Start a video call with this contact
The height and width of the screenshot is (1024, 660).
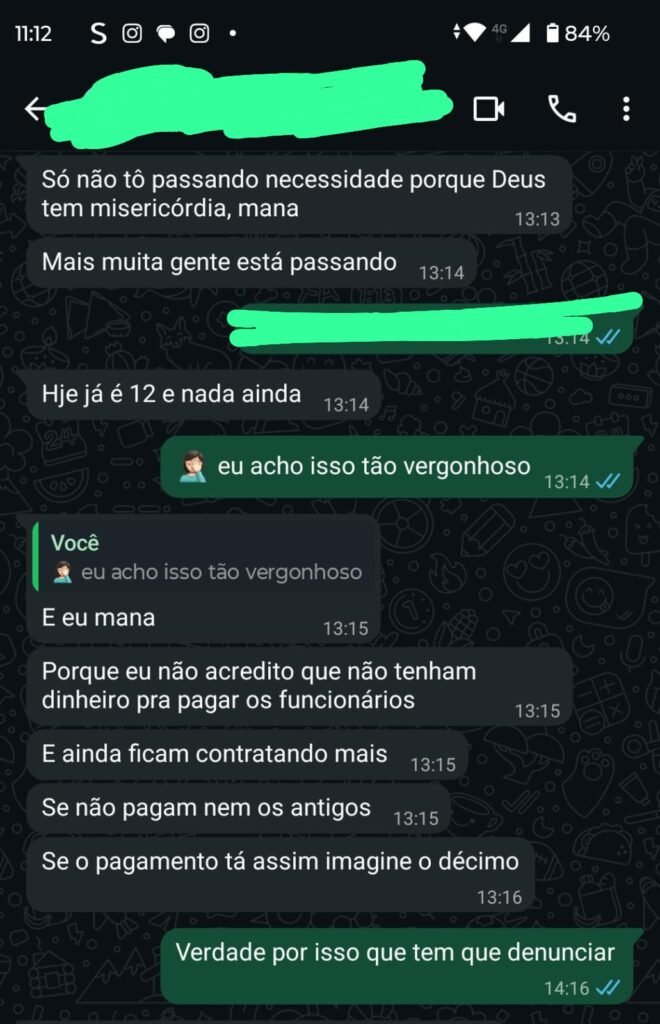[x=489, y=109]
